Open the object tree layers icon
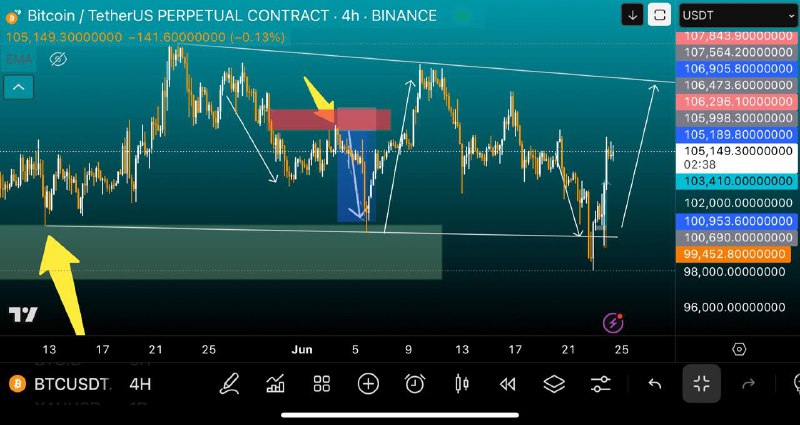Viewport: 800px width, 425px height. tap(554, 384)
